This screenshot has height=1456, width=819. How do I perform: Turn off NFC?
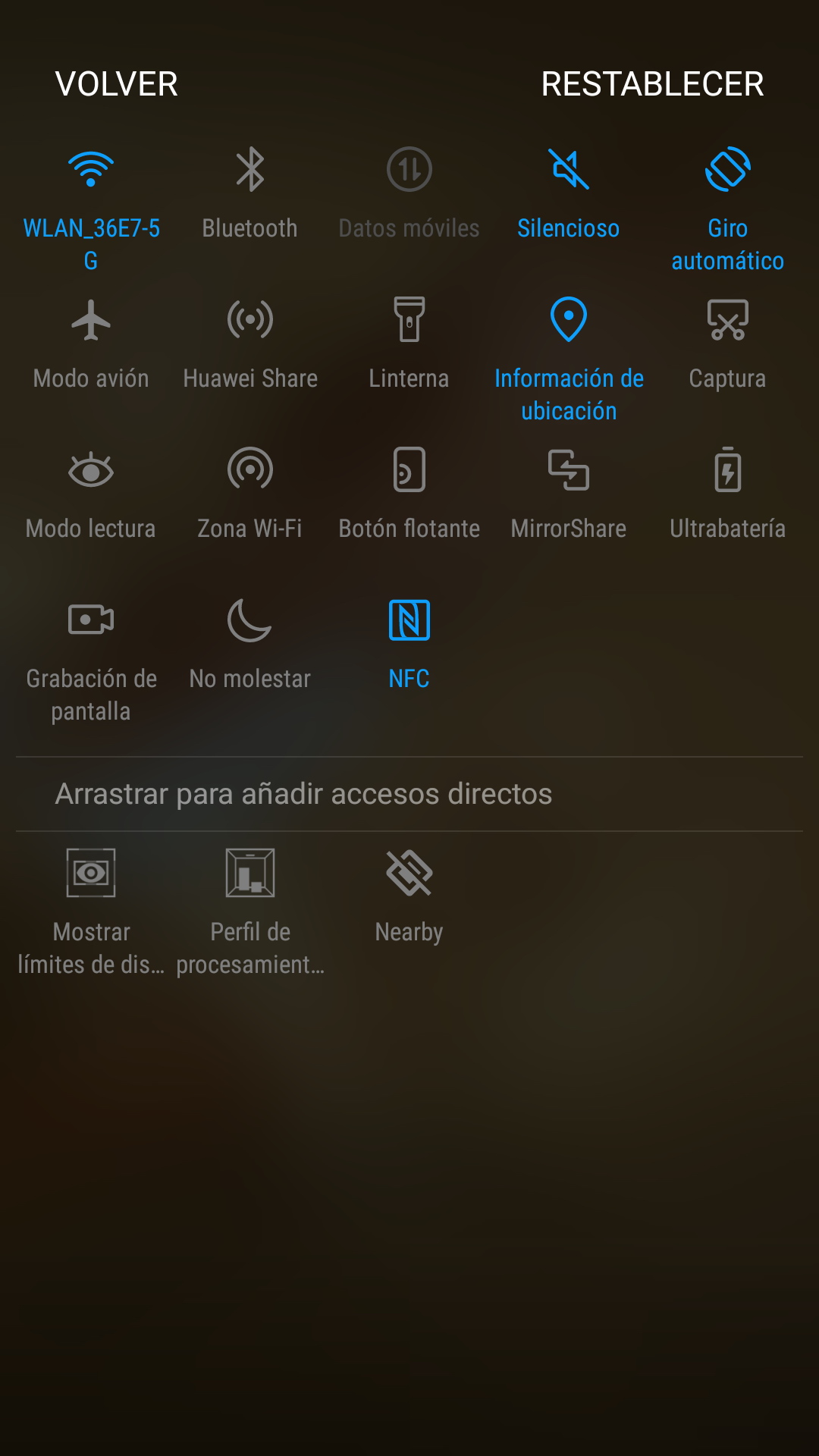[409, 620]
